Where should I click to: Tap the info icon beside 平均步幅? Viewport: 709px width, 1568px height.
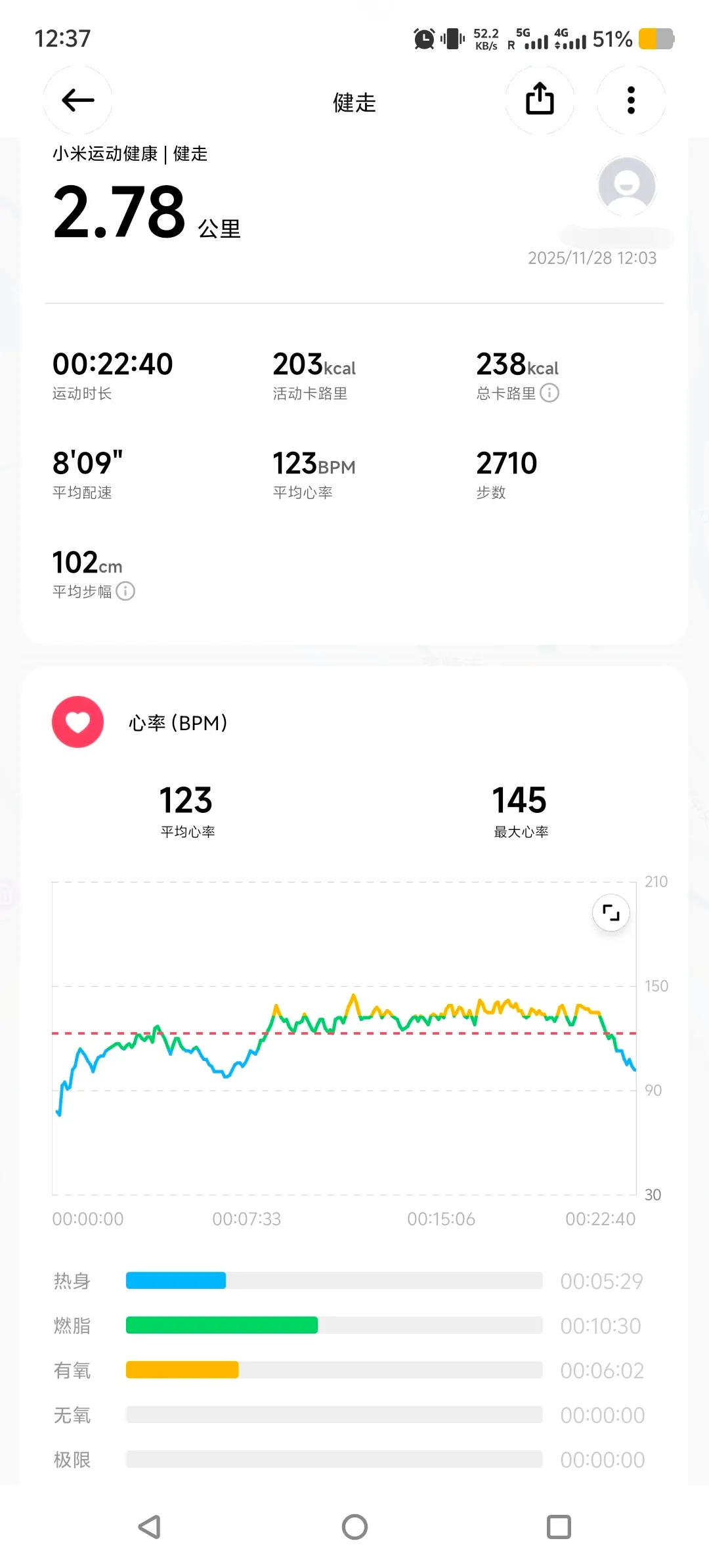pyautogui.click(x=125, y=591)
